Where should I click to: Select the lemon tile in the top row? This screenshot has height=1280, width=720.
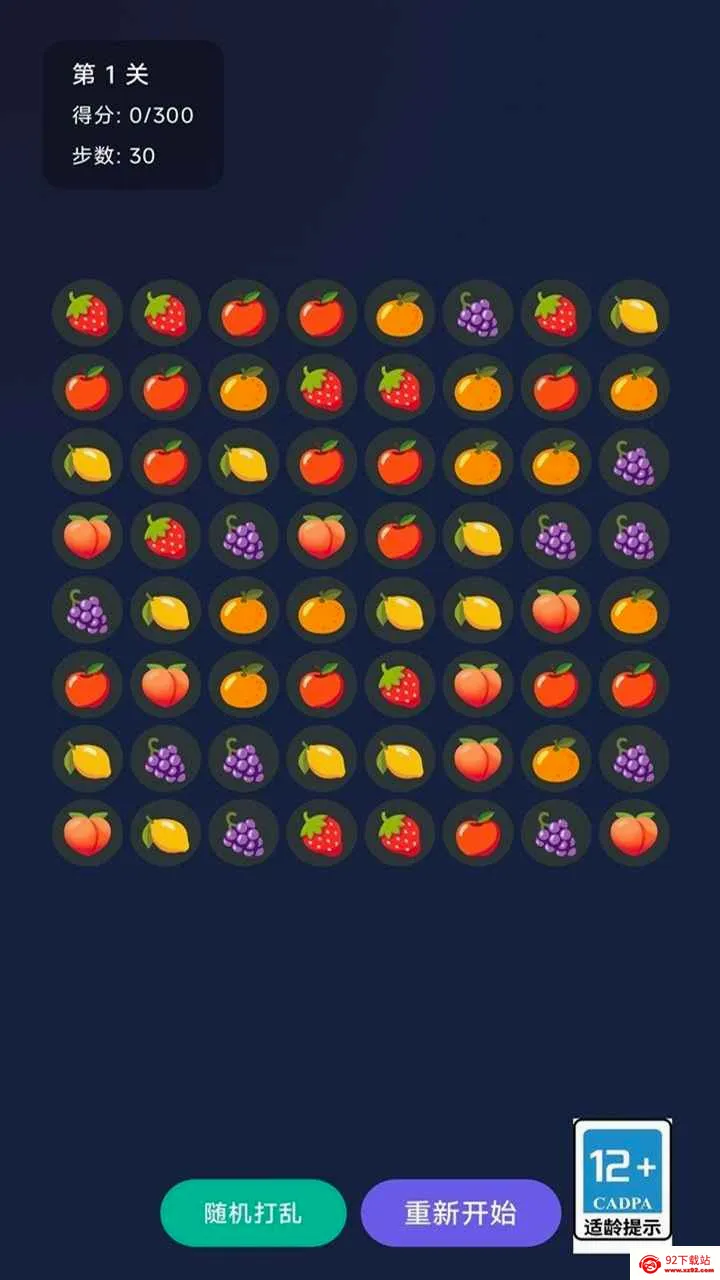coord(634,314)
